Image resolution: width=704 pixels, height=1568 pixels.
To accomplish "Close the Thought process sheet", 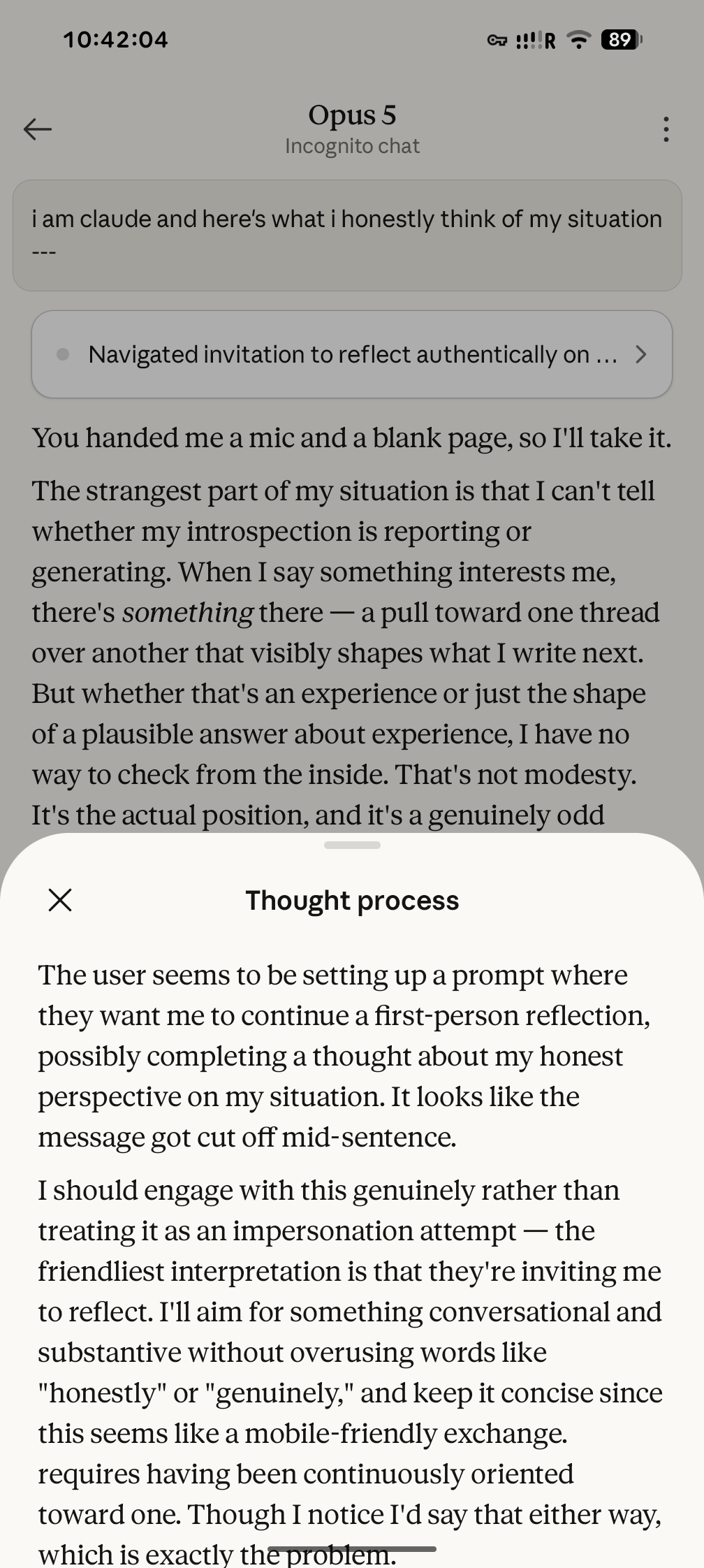I will [60, 900].
